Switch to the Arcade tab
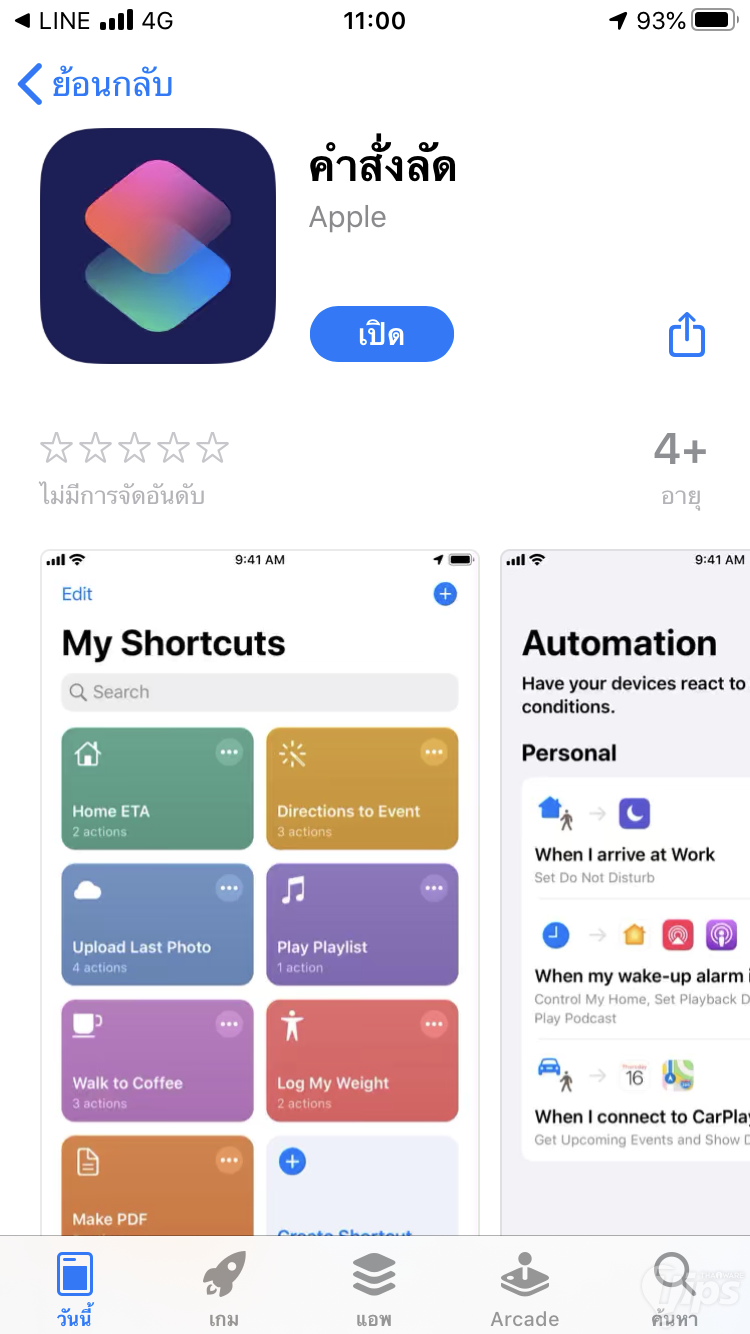750x1334 pixels. pos(524,1289)
